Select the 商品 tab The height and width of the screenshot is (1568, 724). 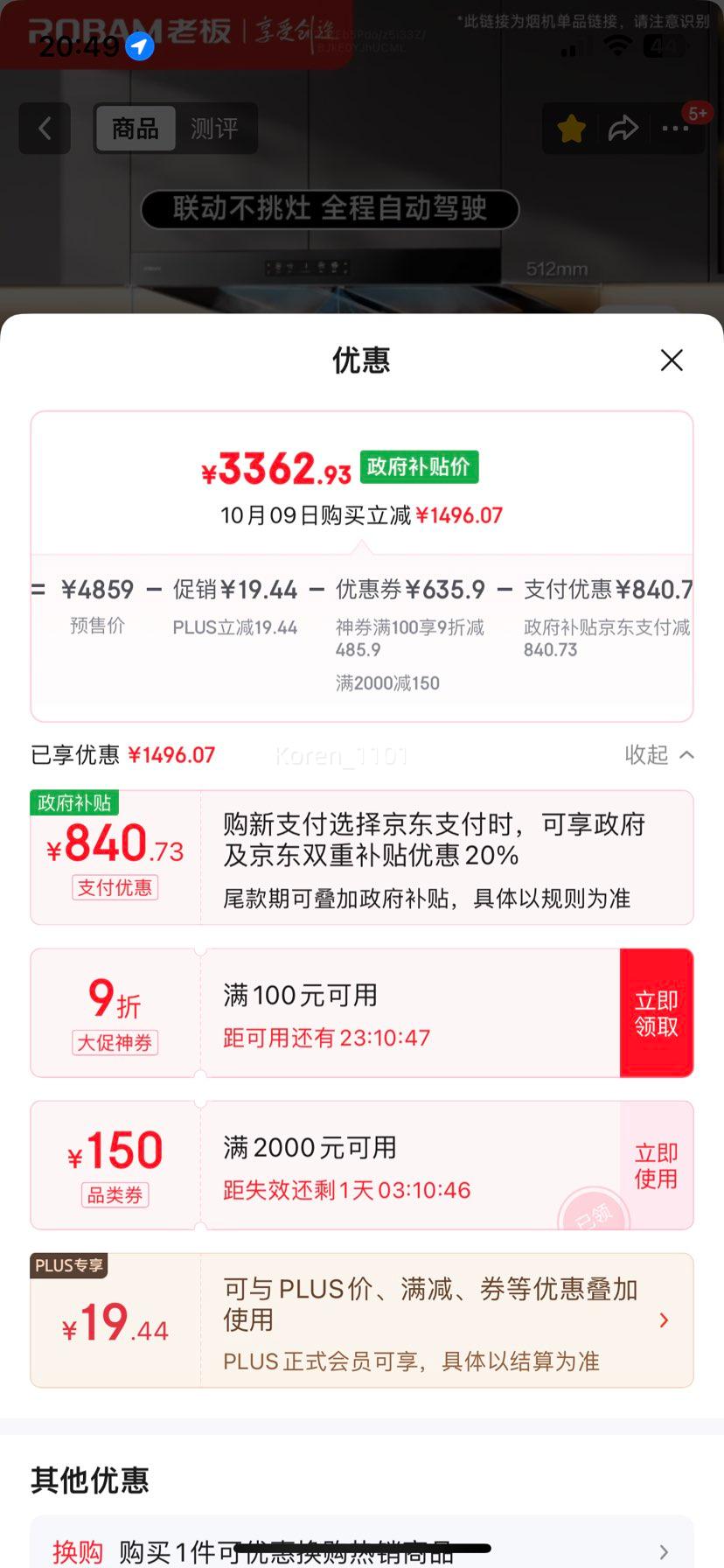(x=136, y=129)
